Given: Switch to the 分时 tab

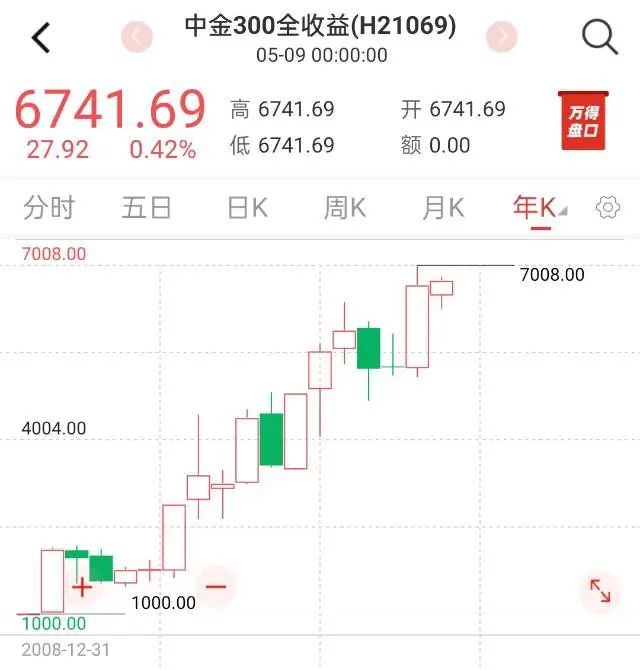Looking at the screenshot, I should coord(49,208).
